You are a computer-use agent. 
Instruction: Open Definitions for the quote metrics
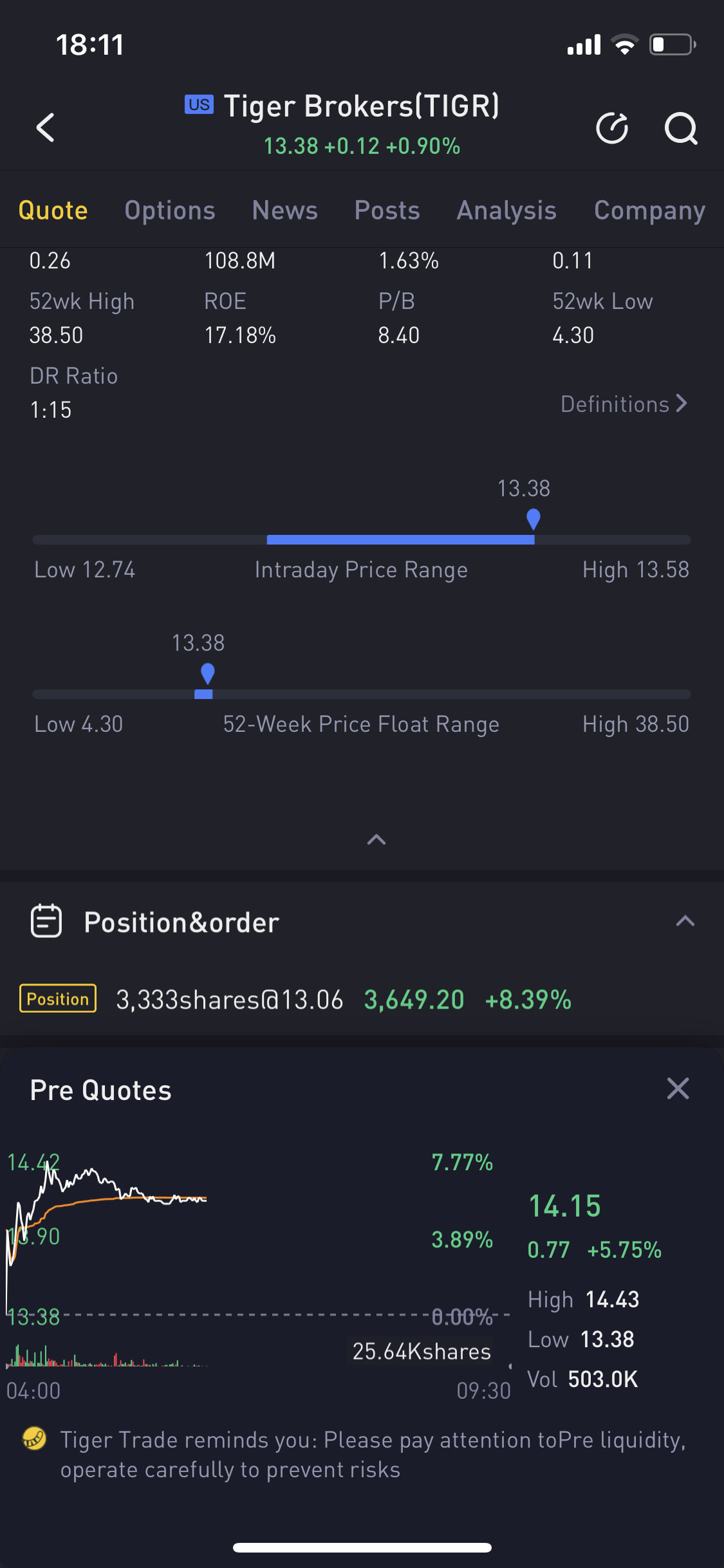(624, 404)
